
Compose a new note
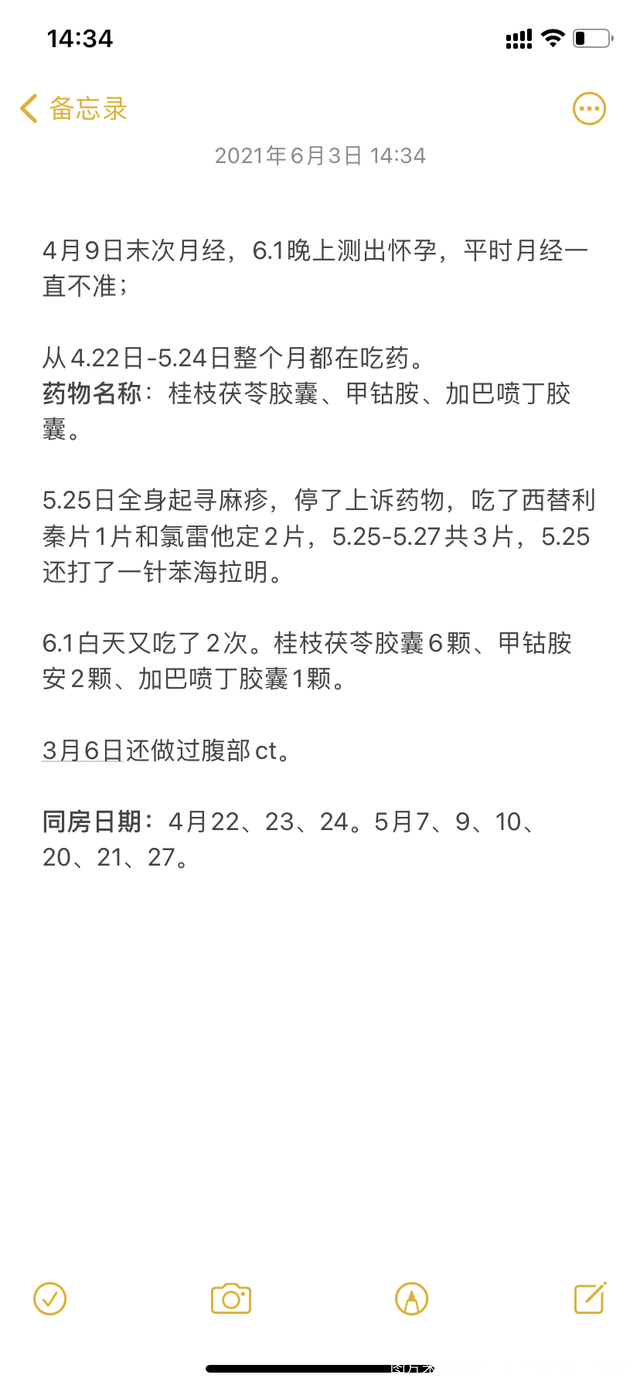[590, 1297]
